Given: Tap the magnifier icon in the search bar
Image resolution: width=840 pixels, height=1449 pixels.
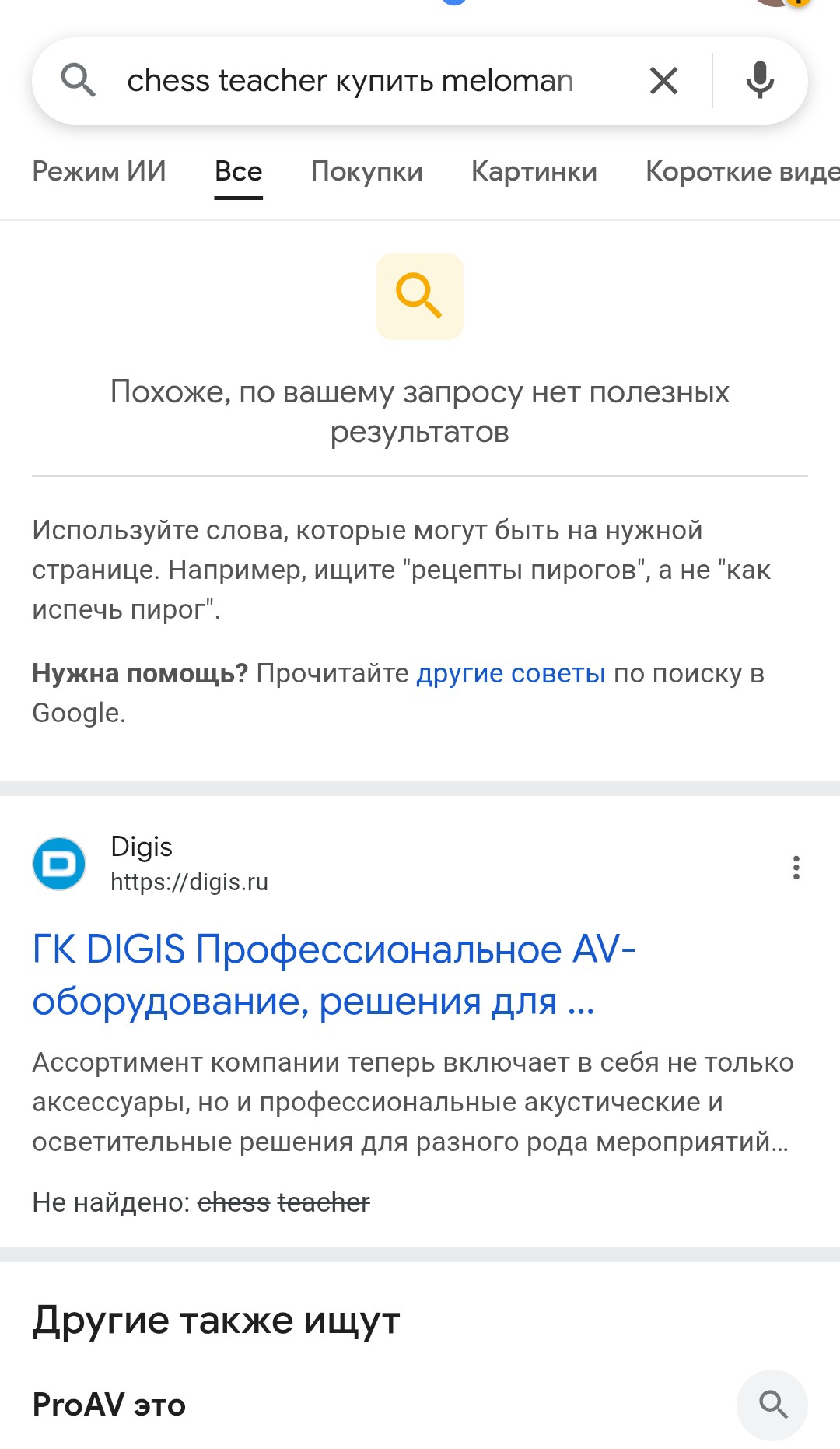Looking at the screenshot, I should coord(79,81).
